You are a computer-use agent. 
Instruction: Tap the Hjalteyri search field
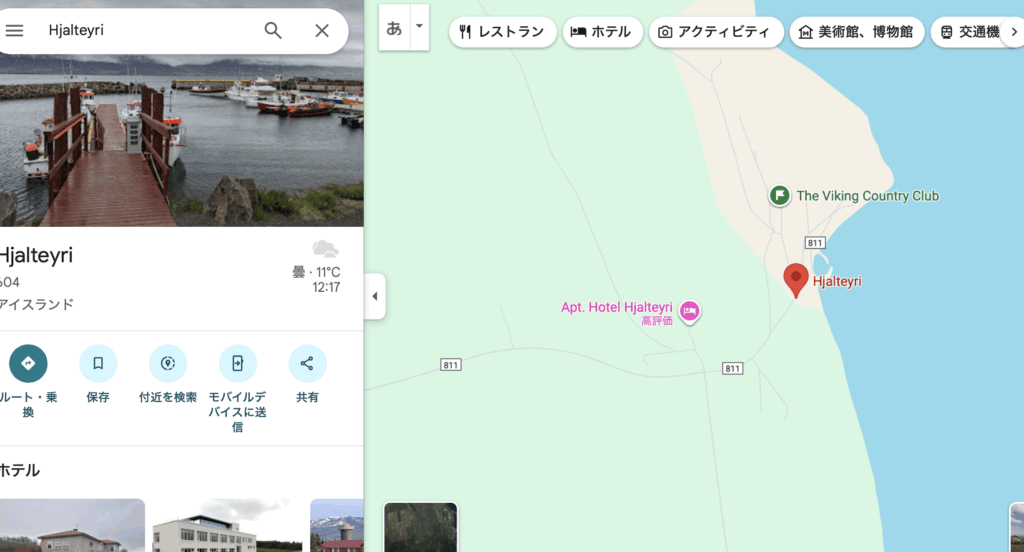150,30
